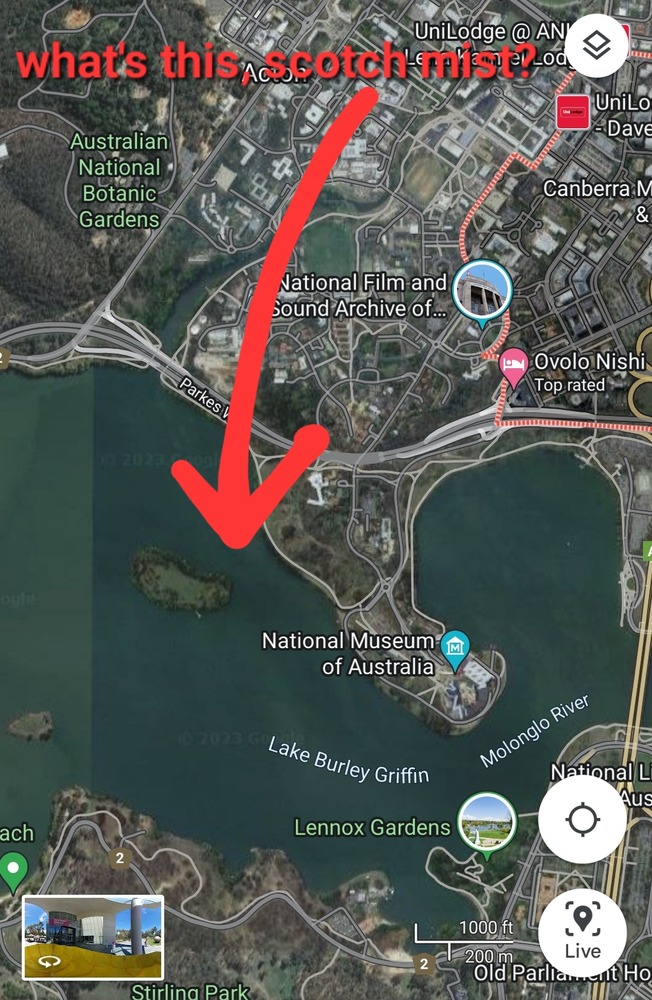Select the red UniLodge pin
The image size is (652, 1000).
tap(573, 115)
